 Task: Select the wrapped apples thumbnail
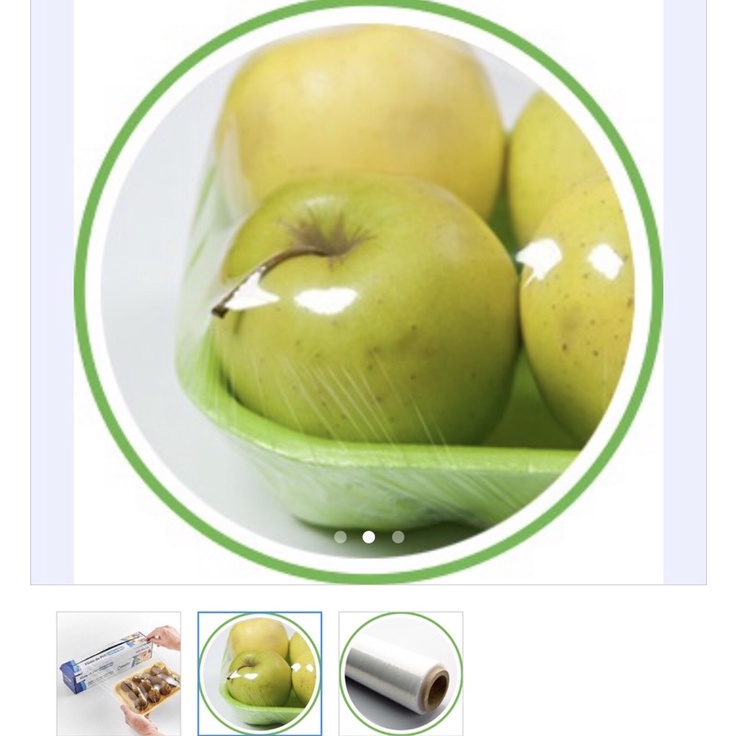tap(260, 674)
